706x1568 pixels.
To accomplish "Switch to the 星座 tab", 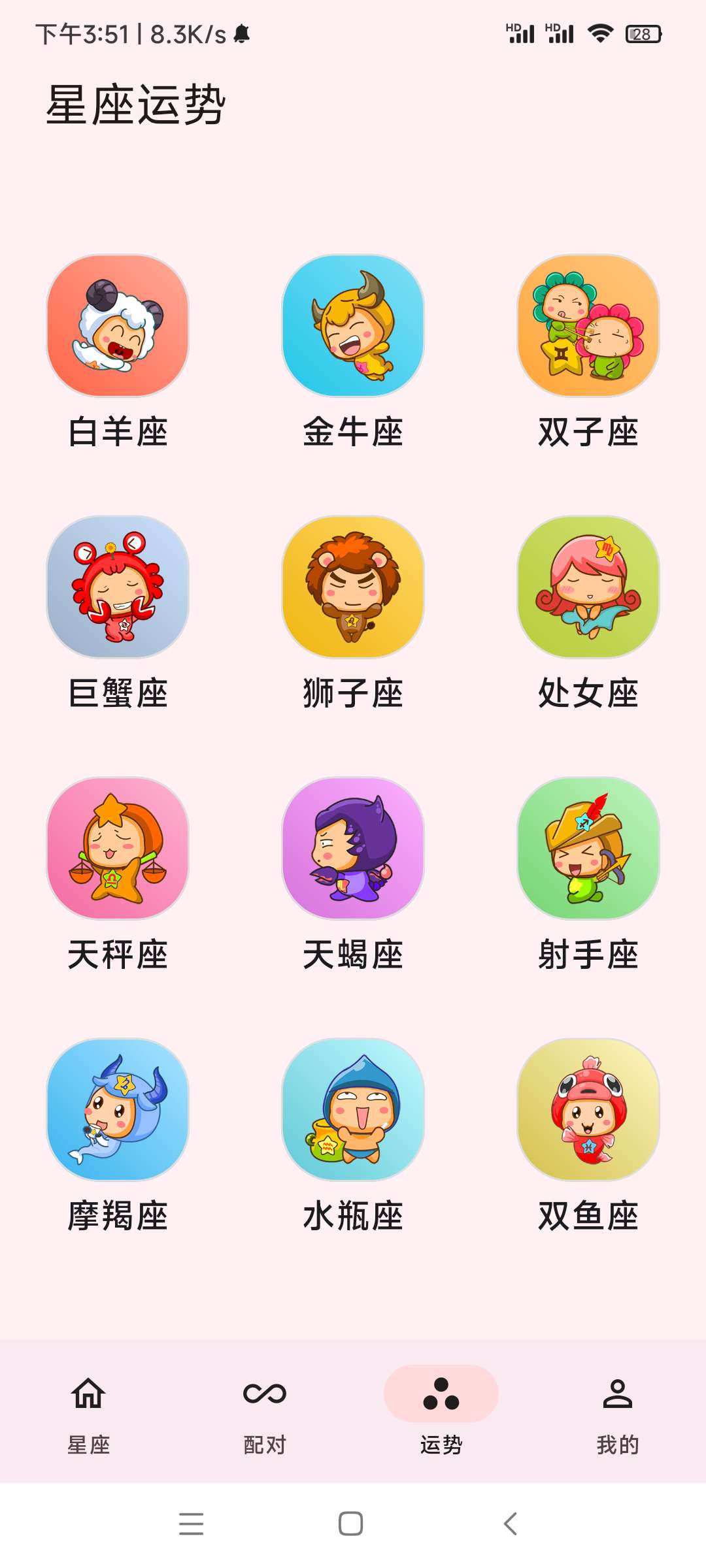I will (x=88, y=1411).
